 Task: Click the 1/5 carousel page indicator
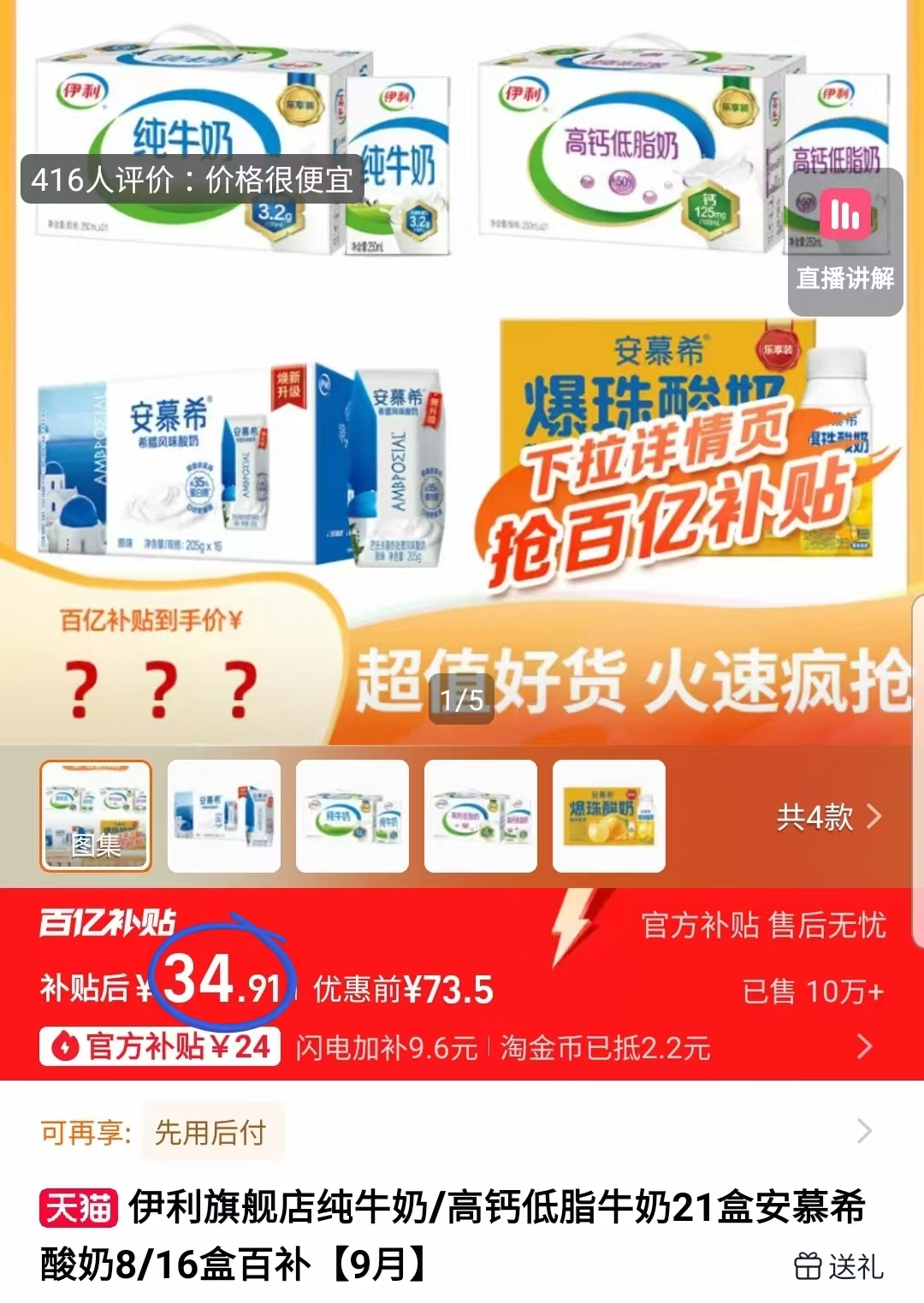[x=461, y=699]
